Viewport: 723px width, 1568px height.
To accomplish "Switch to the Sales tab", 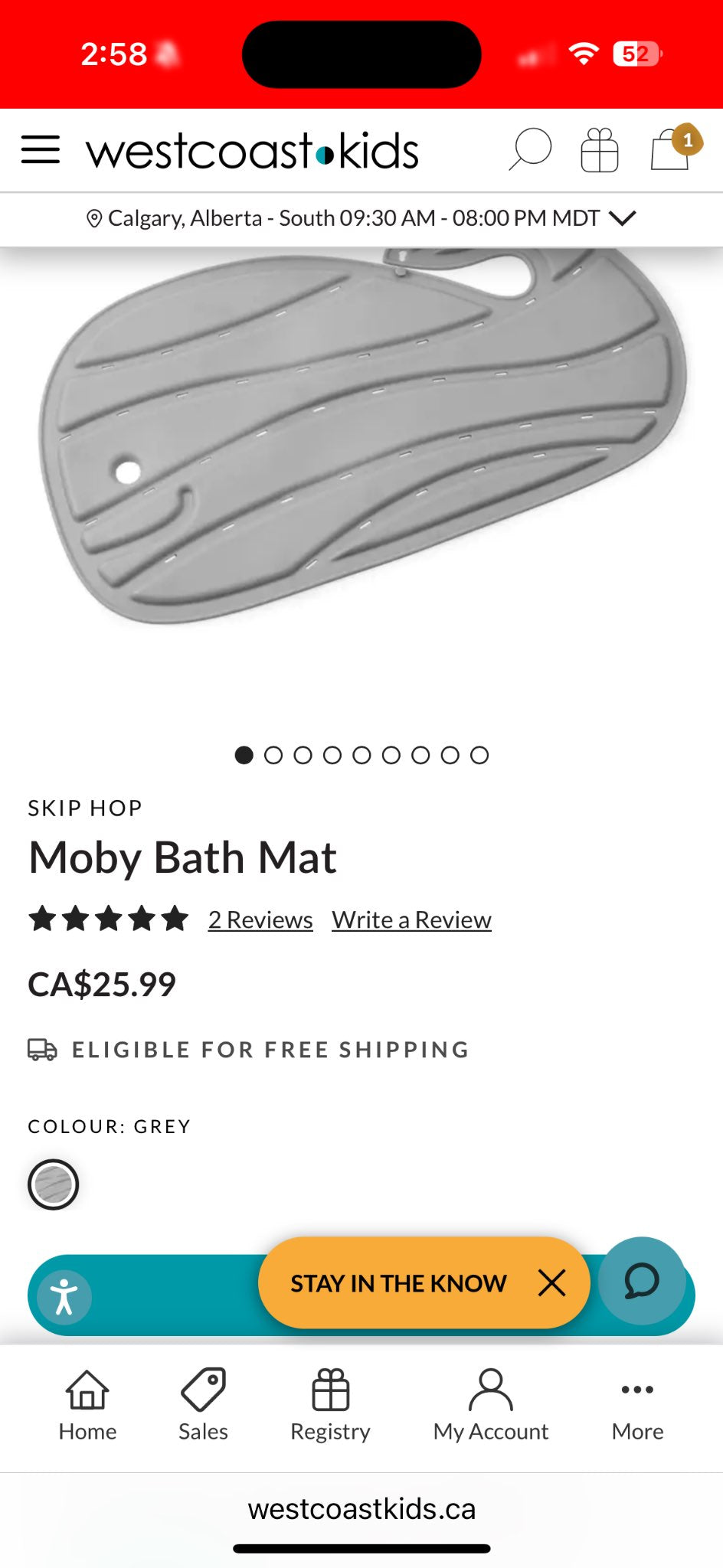I will (x=203, y=1406).
